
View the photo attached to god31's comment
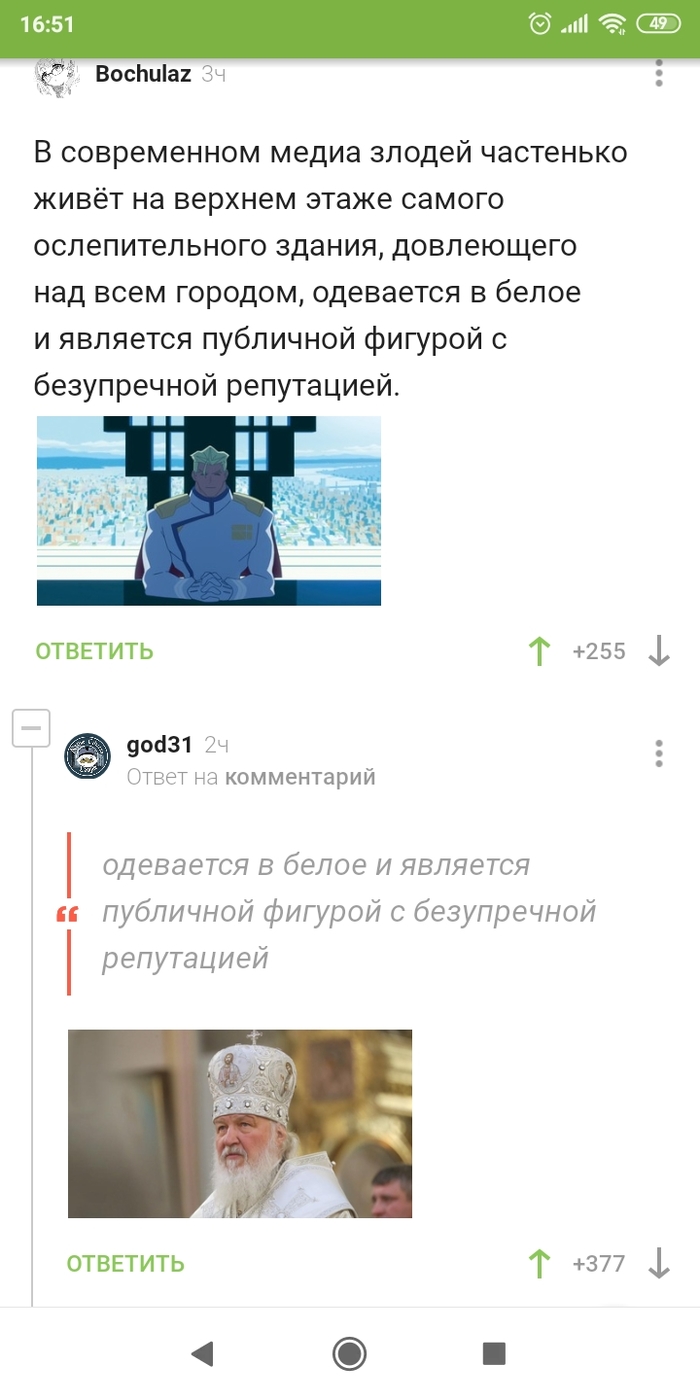pyautogui.click(x=240, y=1123)
